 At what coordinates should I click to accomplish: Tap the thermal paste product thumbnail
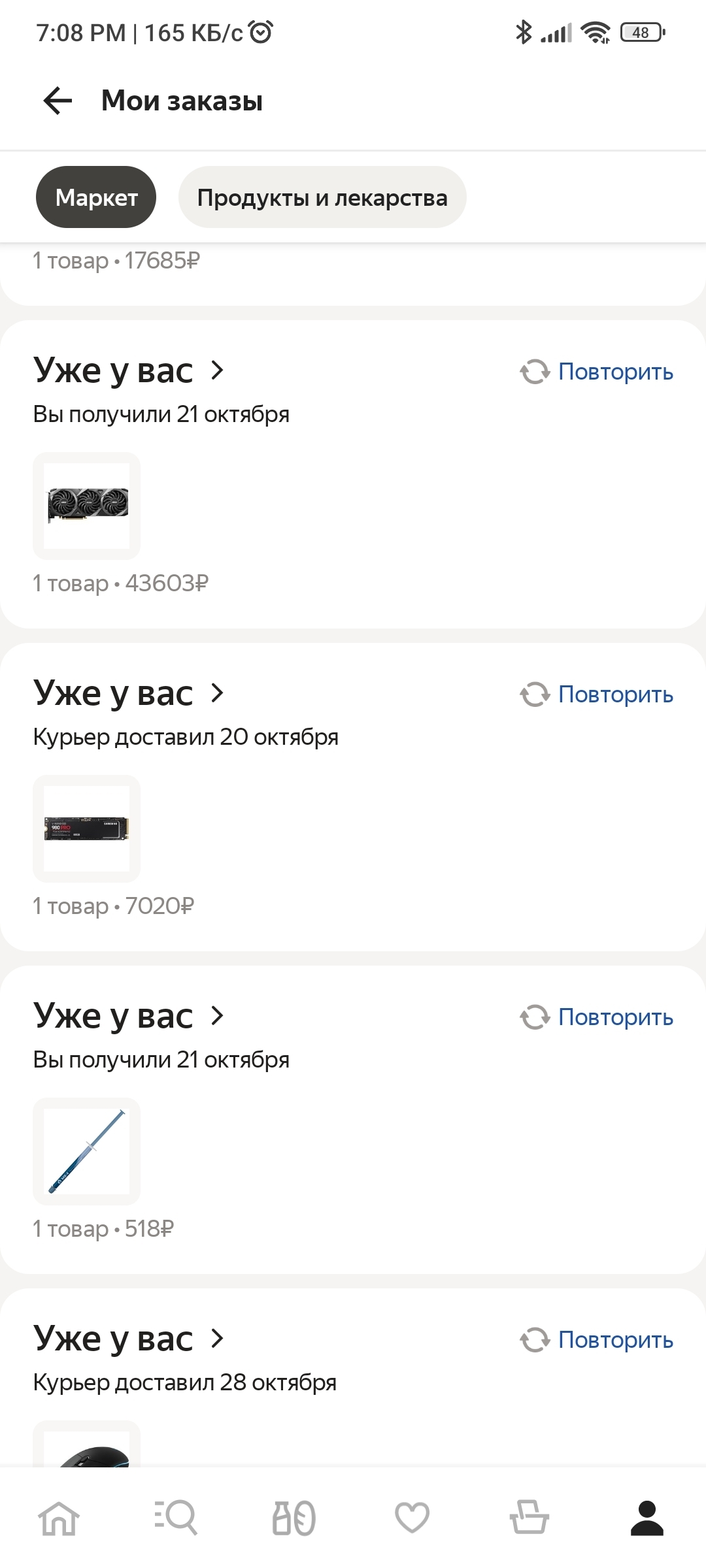87,1151
